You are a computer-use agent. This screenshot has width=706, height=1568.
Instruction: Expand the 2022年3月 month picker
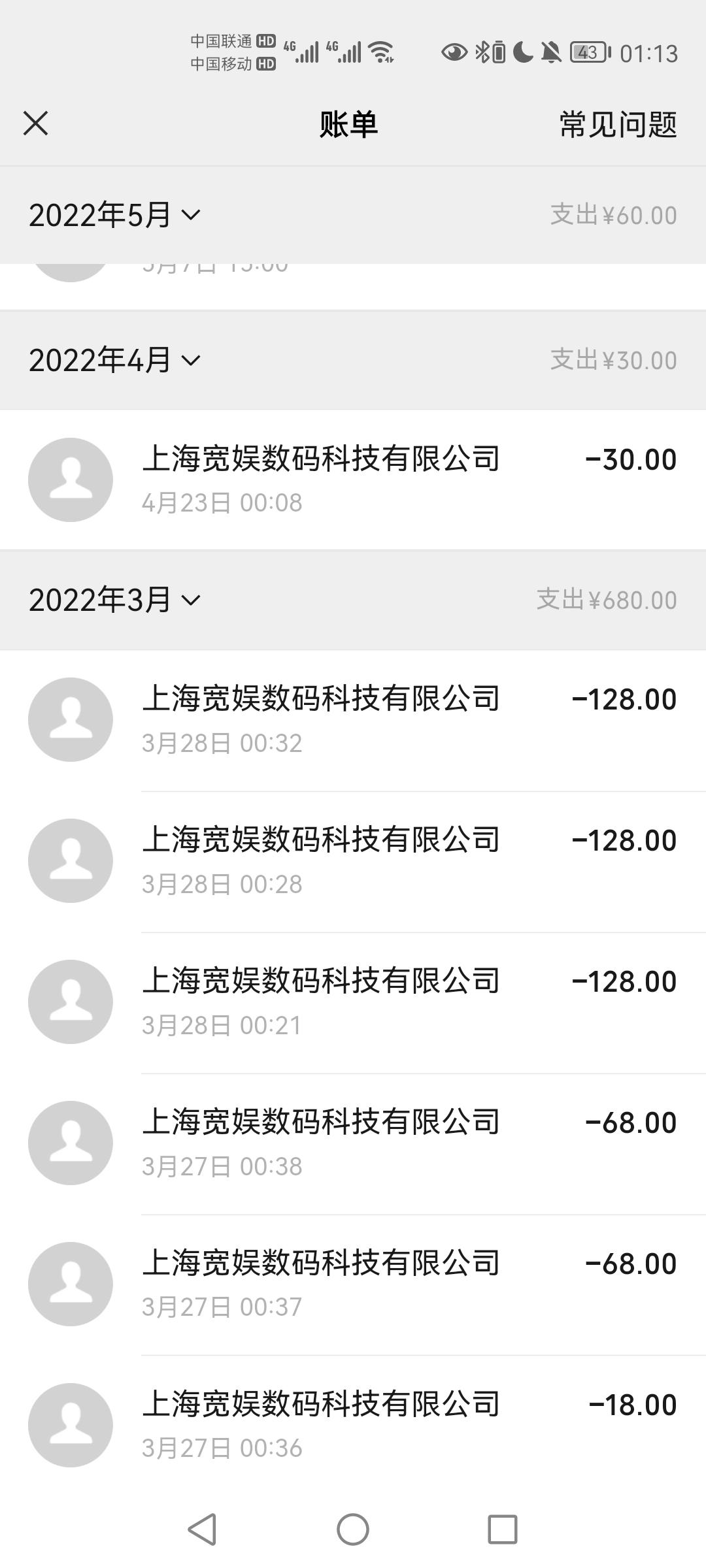coord(114,600)
